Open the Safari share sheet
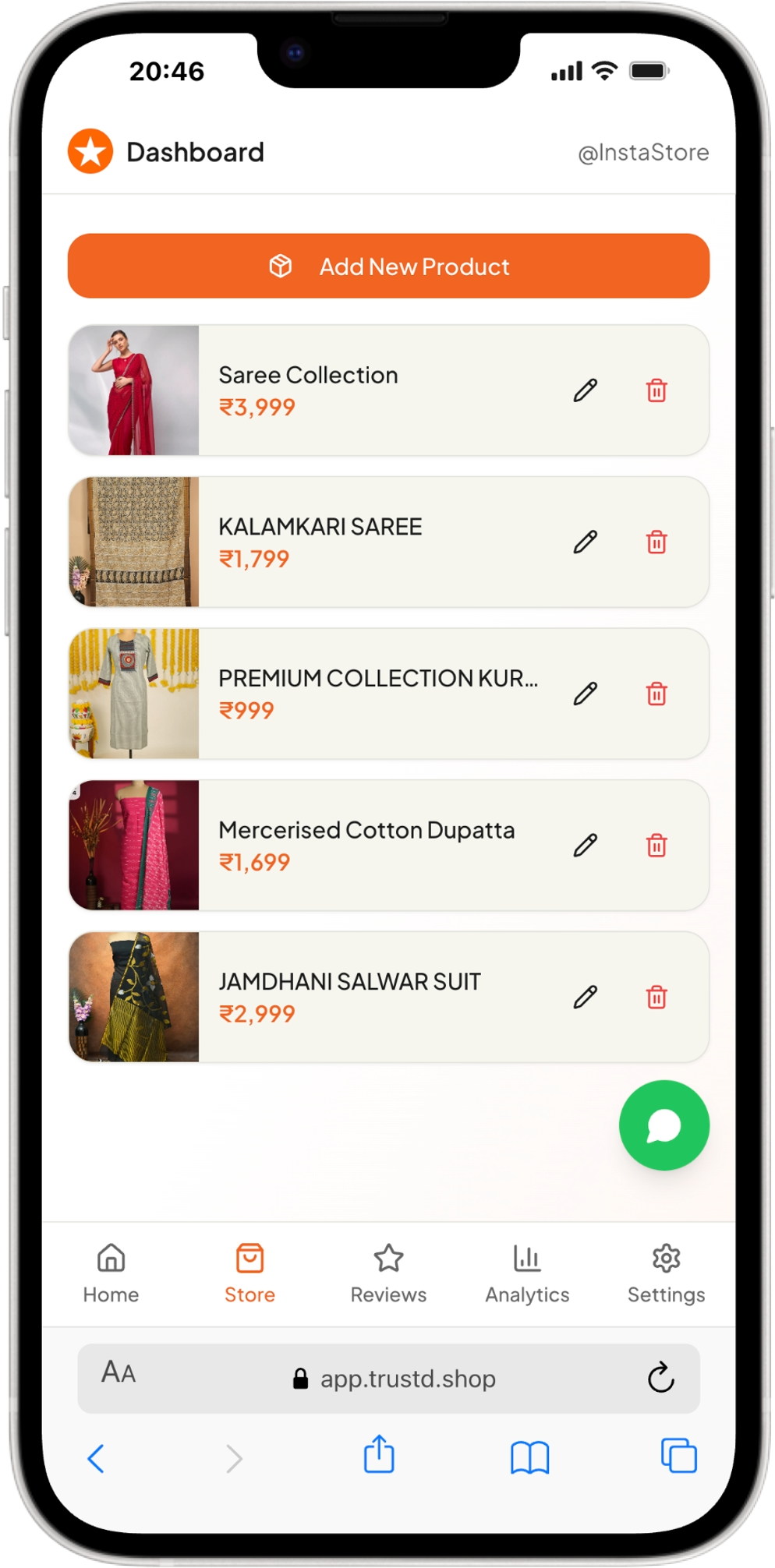Image resolution: width=775 pixels, height=1568 pixels. coord(379,1454)
